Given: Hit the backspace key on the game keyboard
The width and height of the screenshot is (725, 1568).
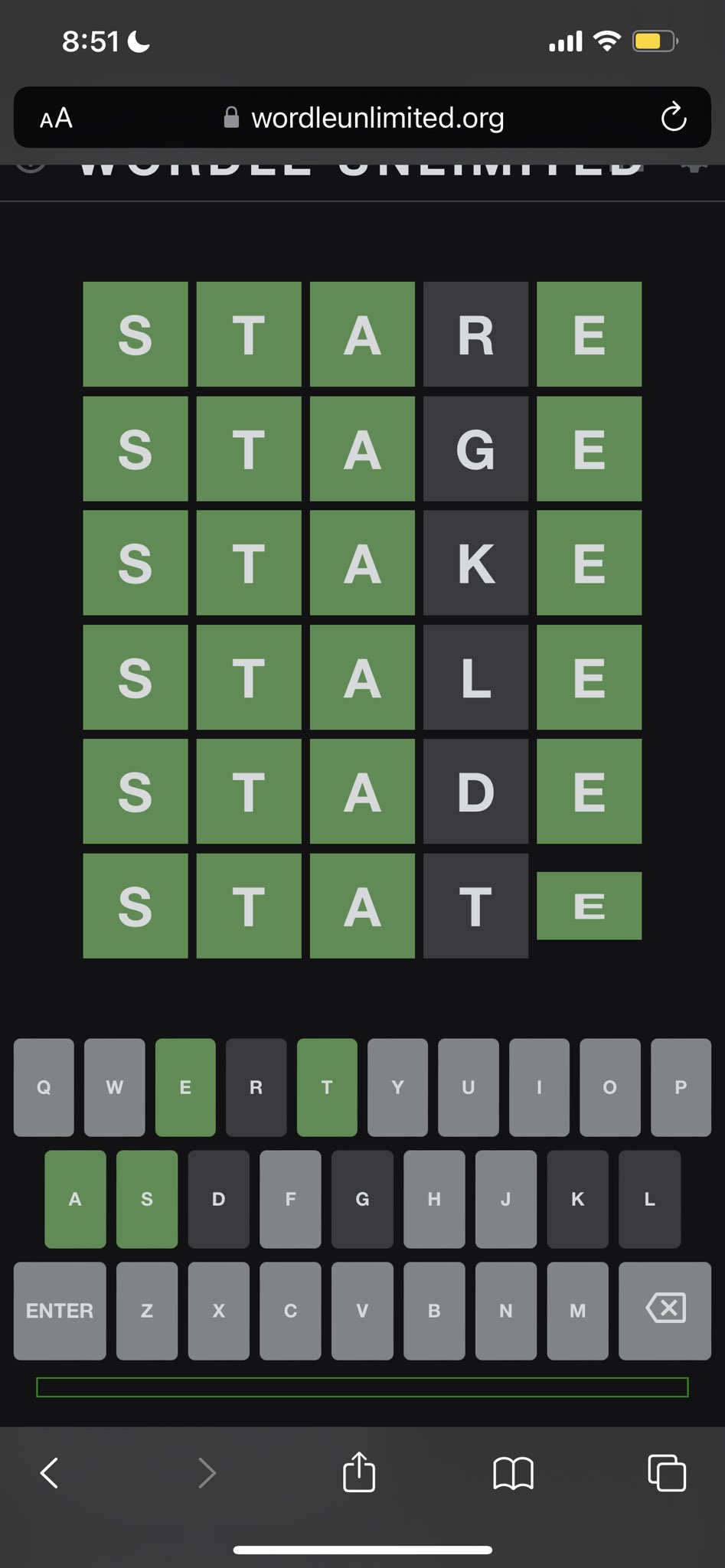Looking at the screenshot, I should pos(665,1311).
